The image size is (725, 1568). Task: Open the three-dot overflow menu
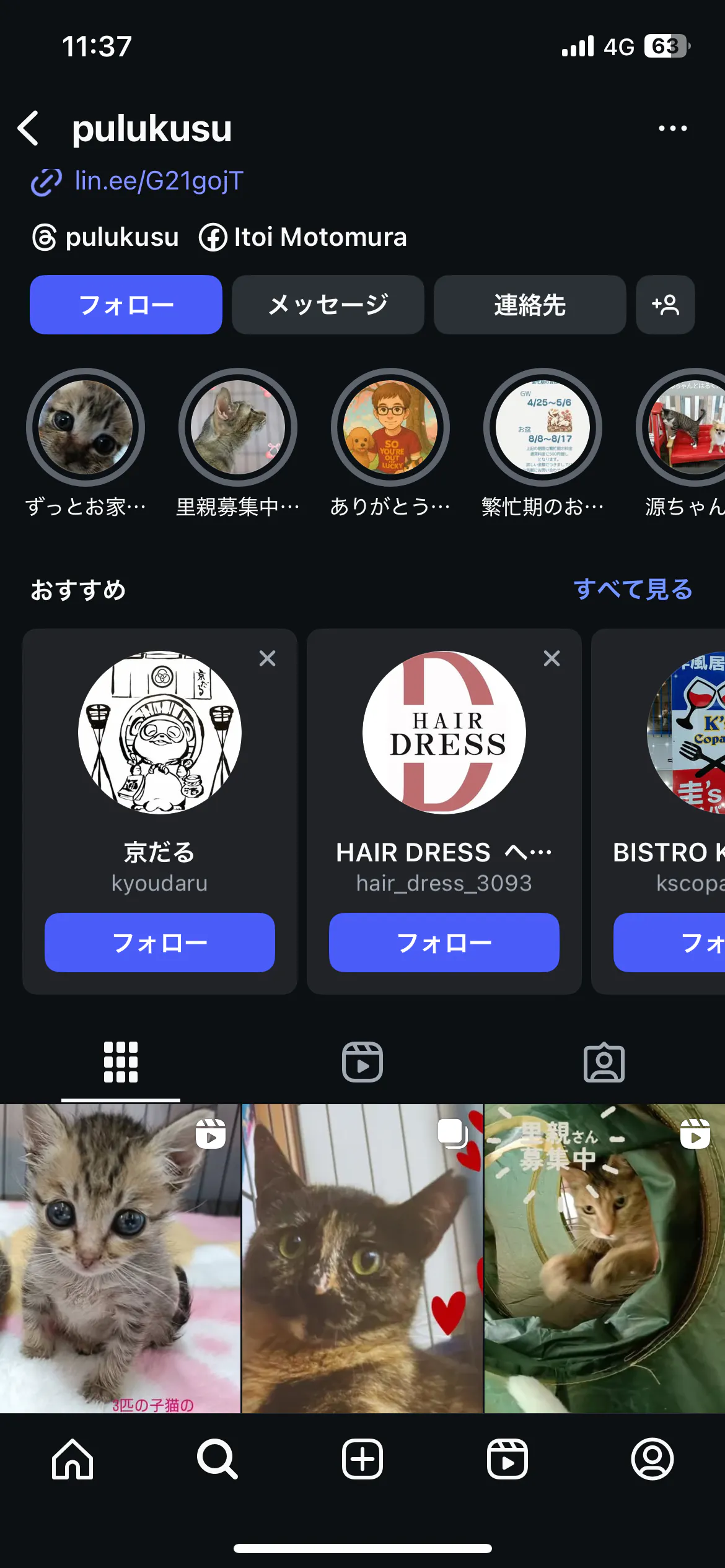coord(672,128)
